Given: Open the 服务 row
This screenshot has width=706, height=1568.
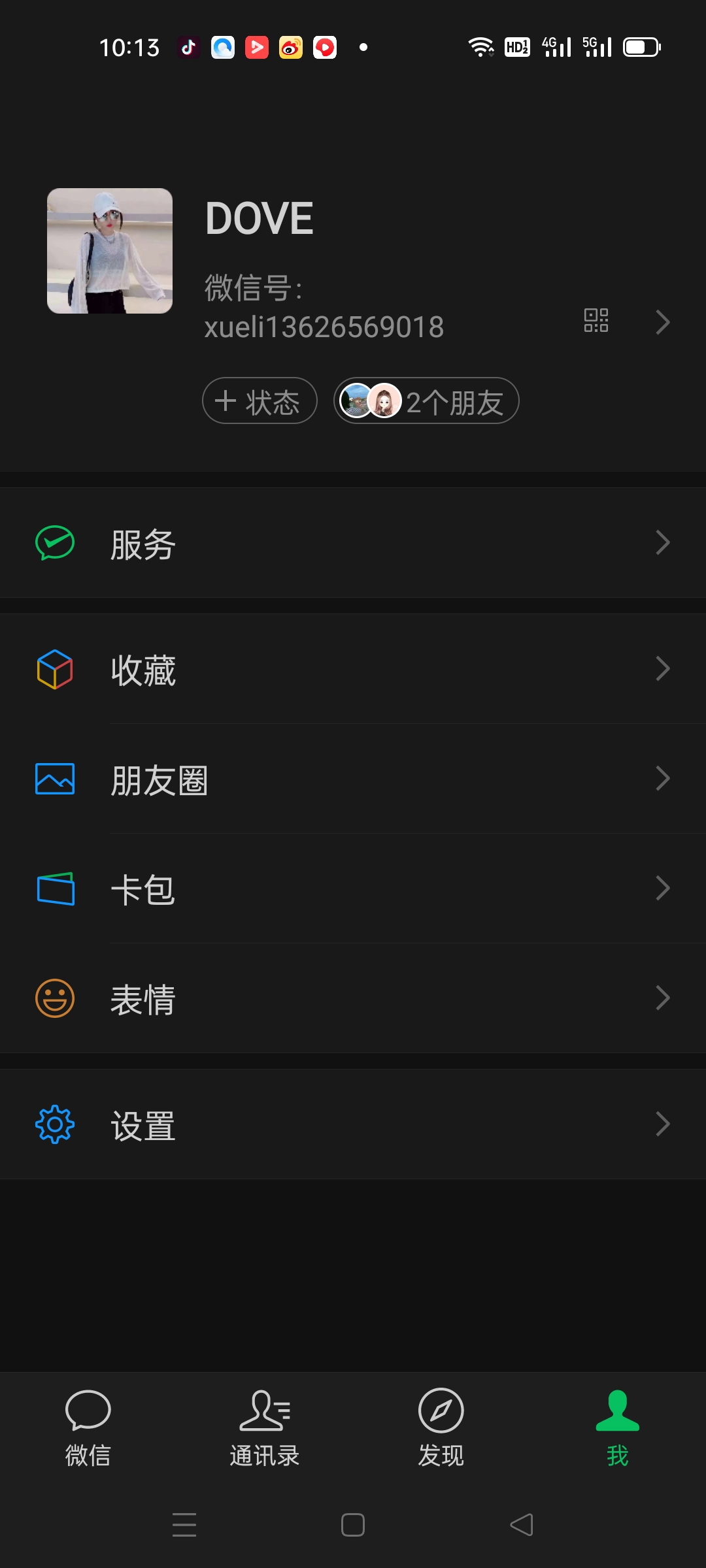Looking at the screenshot, I should click(353, 543).
